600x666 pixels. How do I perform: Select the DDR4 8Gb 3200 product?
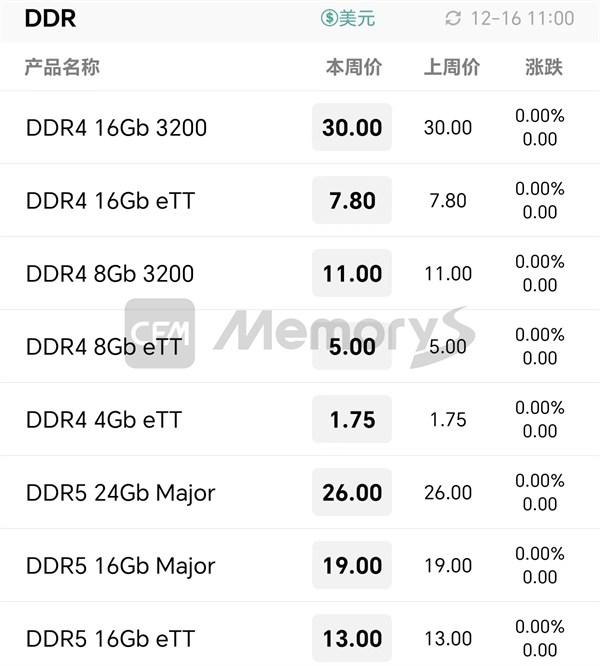pos(110,274)
